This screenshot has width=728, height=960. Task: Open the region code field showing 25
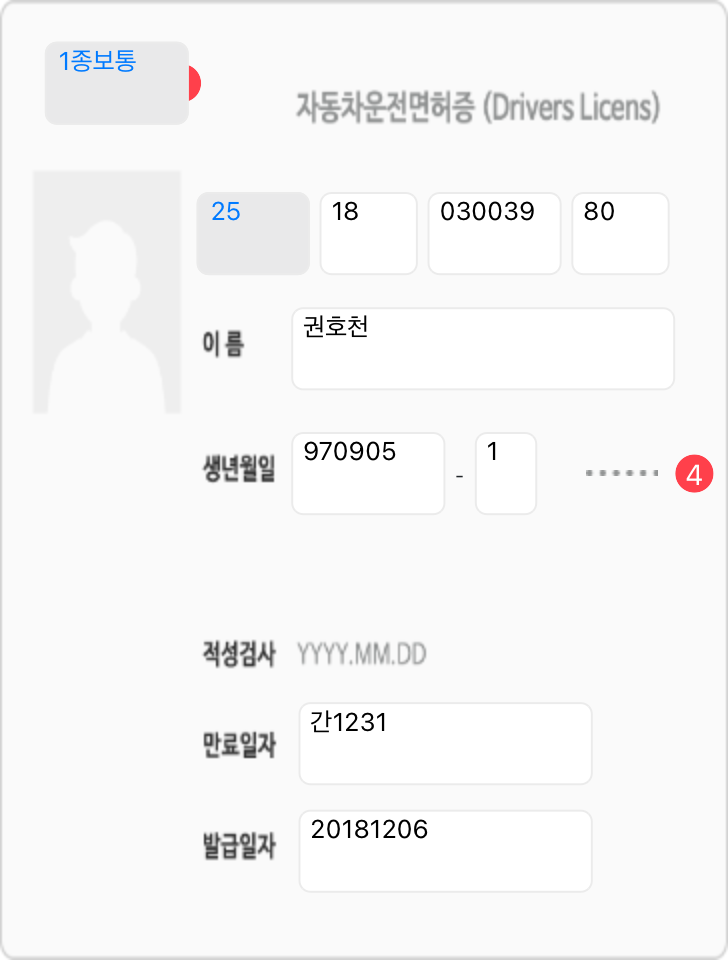252,233
